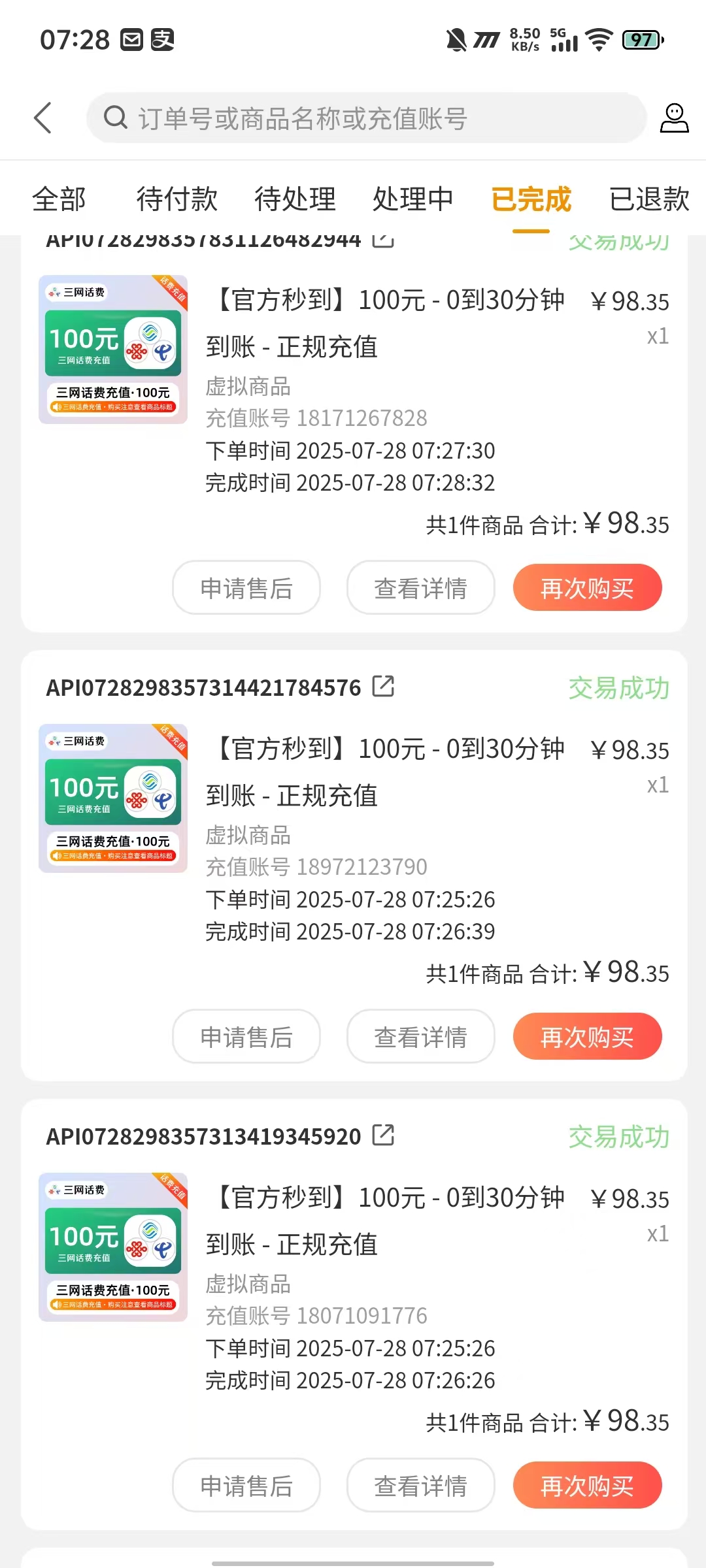The width and height of the screenshot is (706, 1568).
Task: Open the product image of the 18972123790 order
Action: 113,798
